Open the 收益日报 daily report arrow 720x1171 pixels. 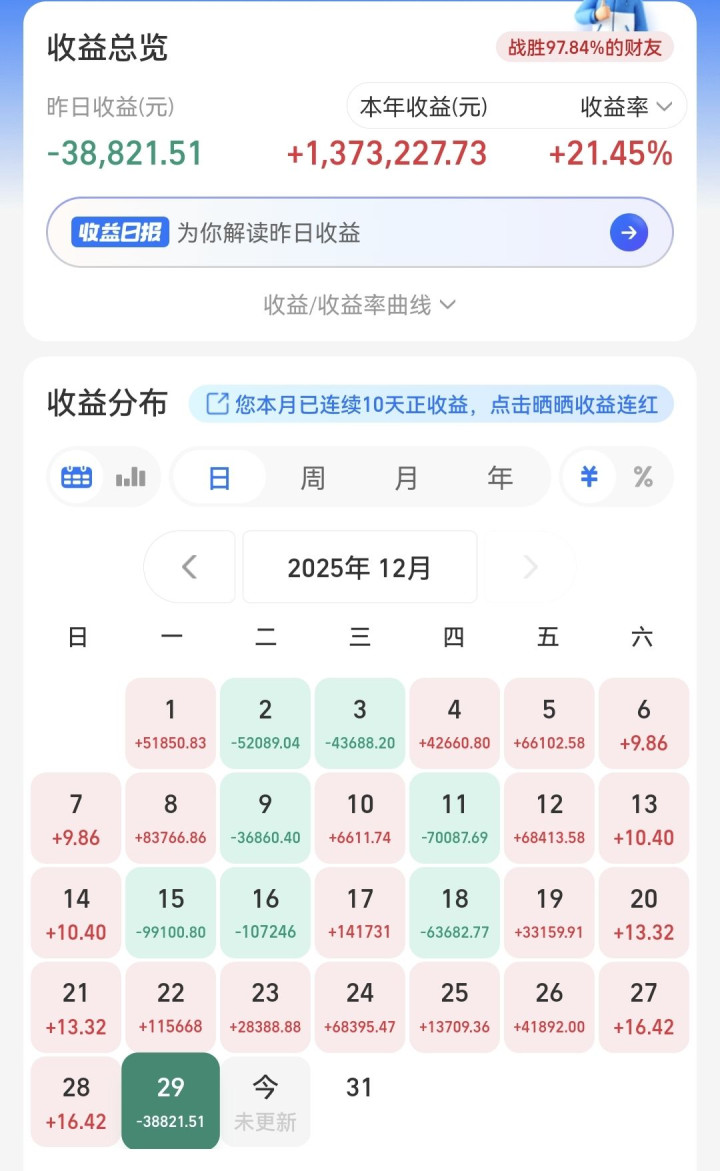[628, 233]
